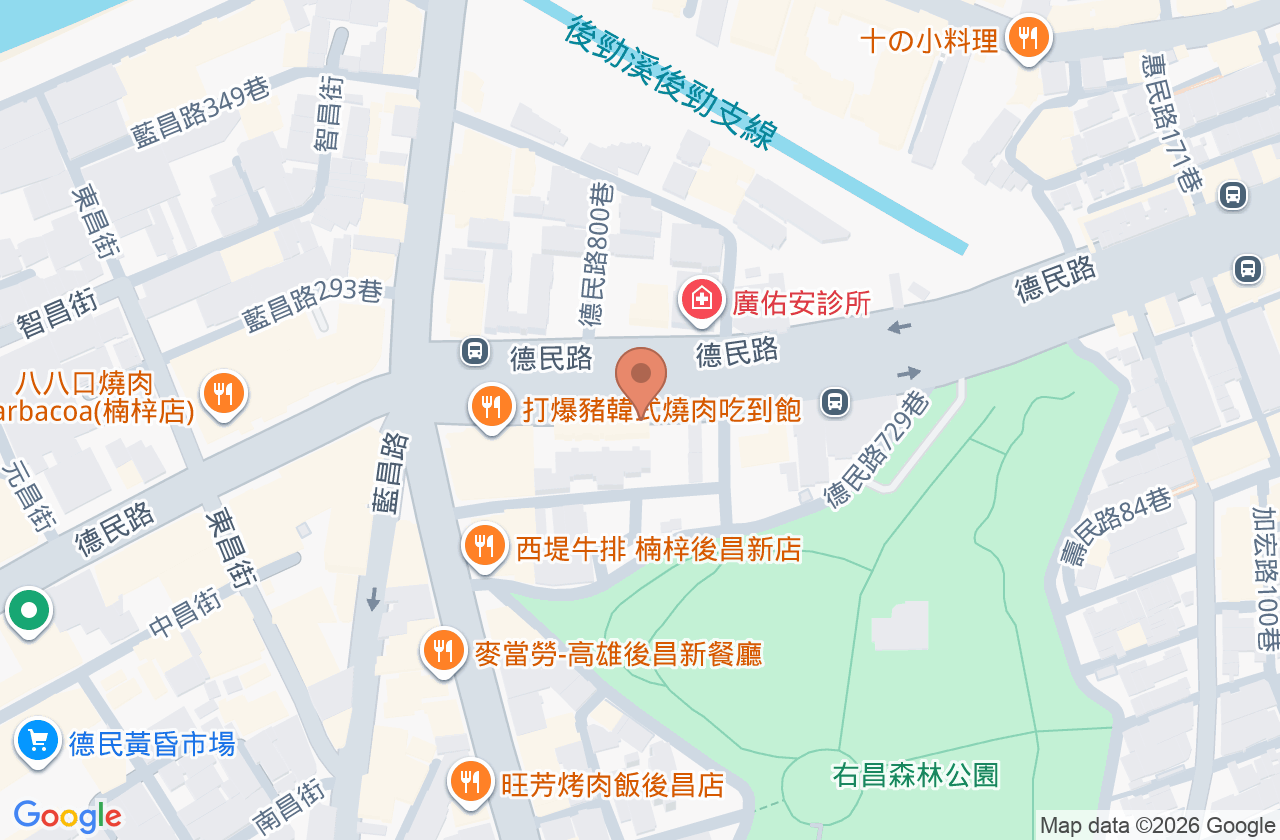Tap the 西堤牛排 楠梓後昌新店 pin

click(484, 546)
